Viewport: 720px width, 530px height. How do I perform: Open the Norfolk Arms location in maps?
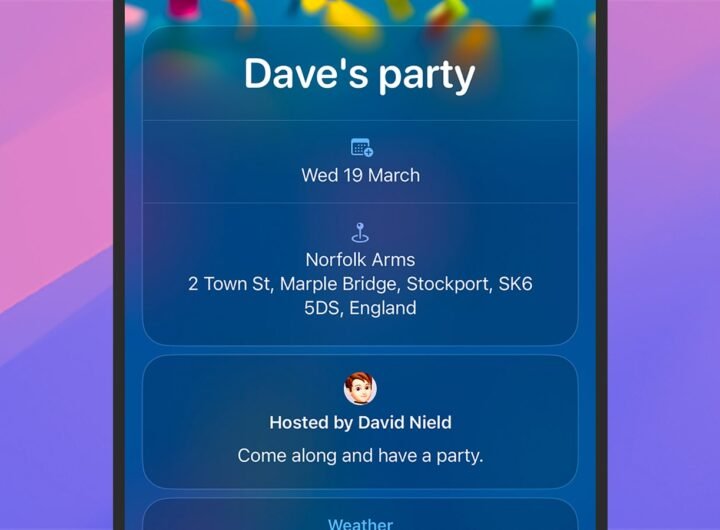click(x=360, y=272)
